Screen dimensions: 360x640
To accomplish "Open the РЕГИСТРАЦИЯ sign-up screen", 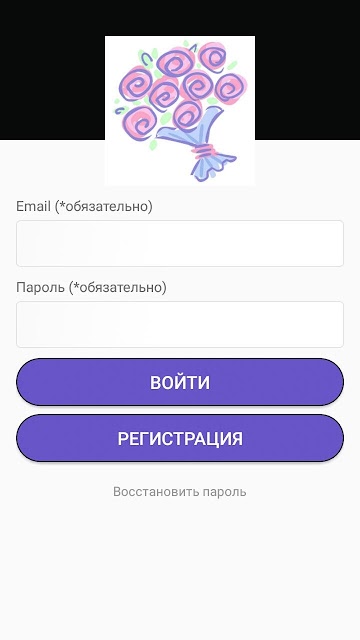I will click(180, 438).
